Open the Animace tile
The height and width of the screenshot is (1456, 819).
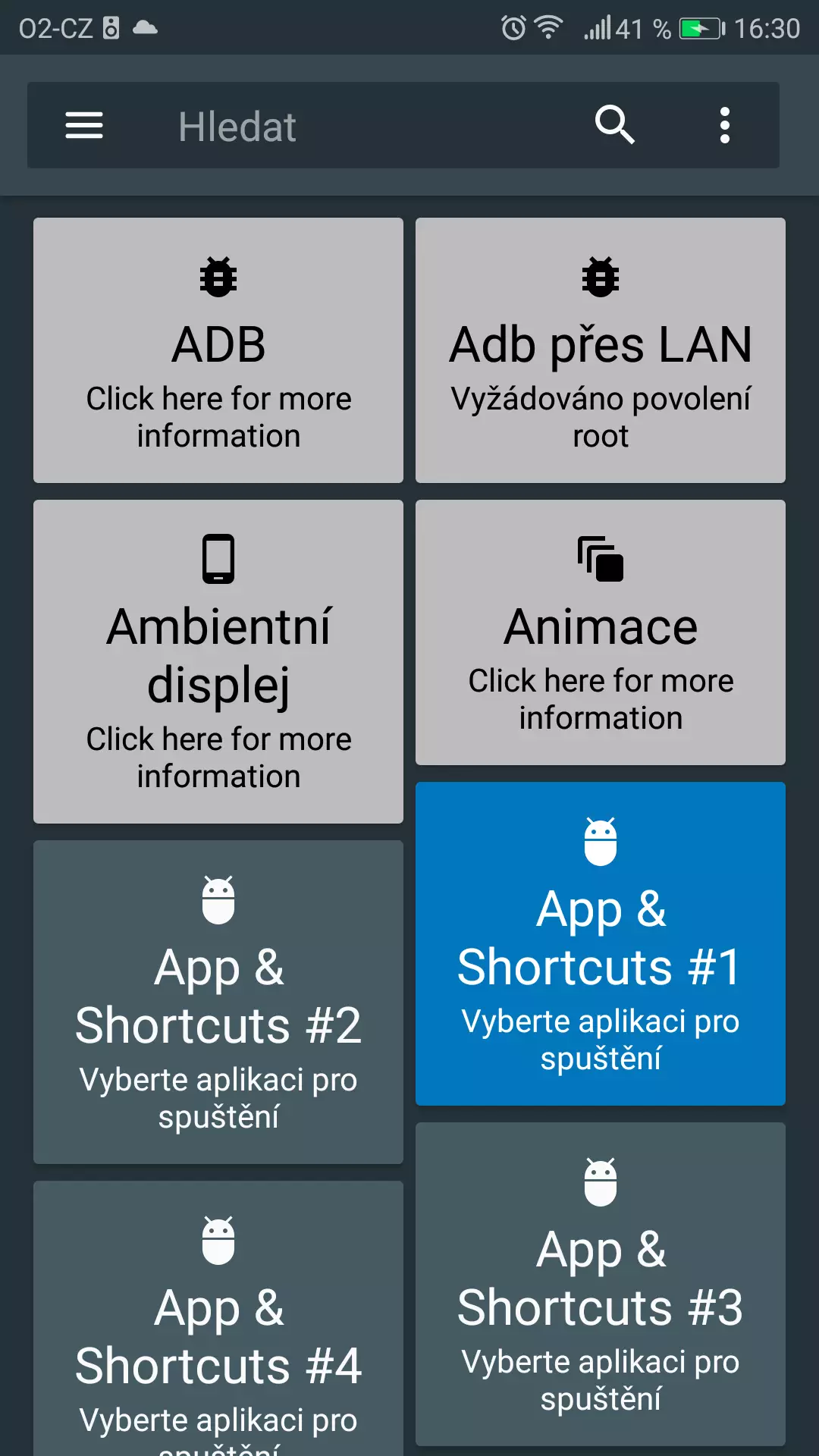tap(601, 632)
